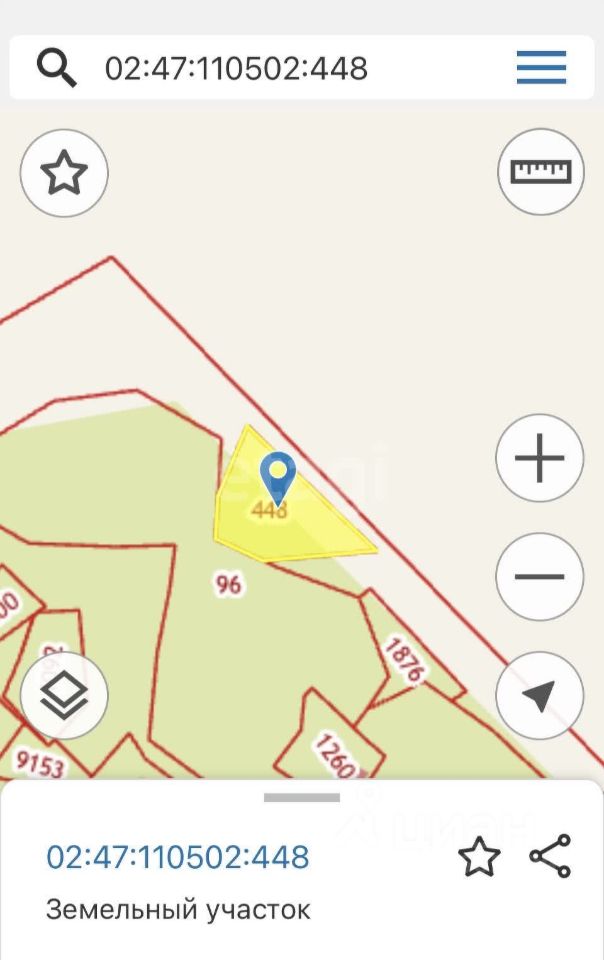This screenshot has height=960, width=604.
Task: Activate the ruler measurement tool
Action: pyautogui.click(x=540, y=171)
